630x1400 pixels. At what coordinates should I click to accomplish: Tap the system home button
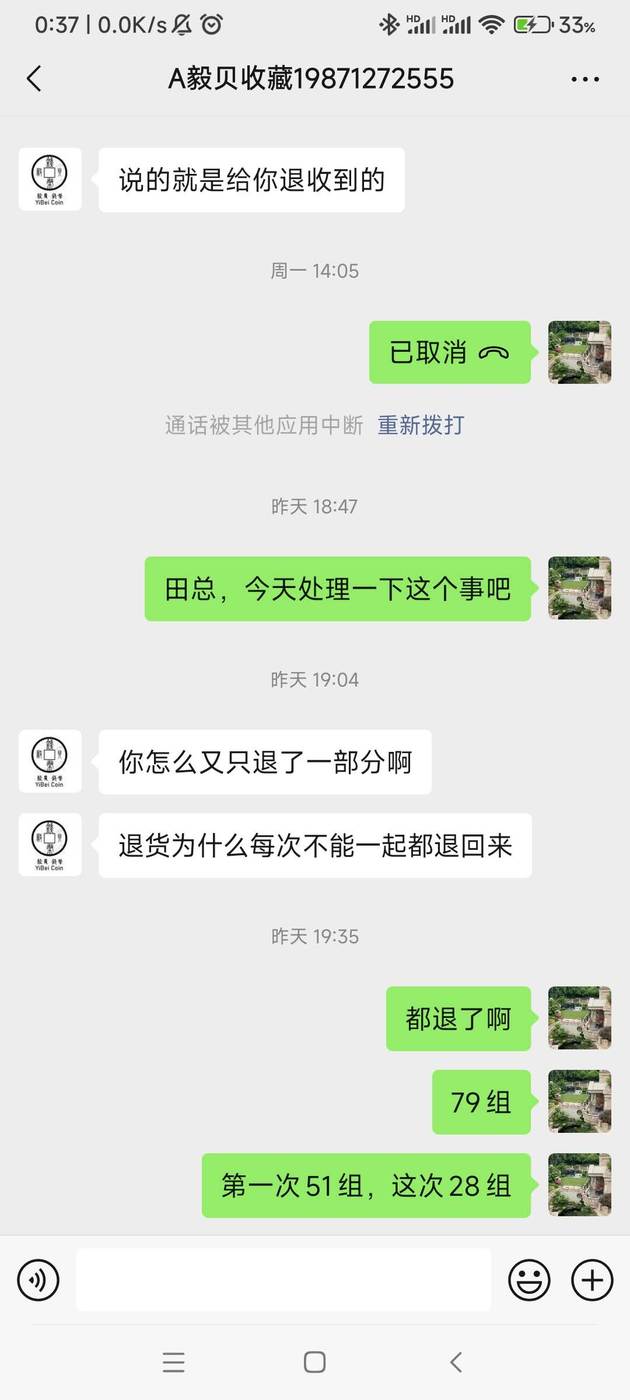tap(314, 1362)
